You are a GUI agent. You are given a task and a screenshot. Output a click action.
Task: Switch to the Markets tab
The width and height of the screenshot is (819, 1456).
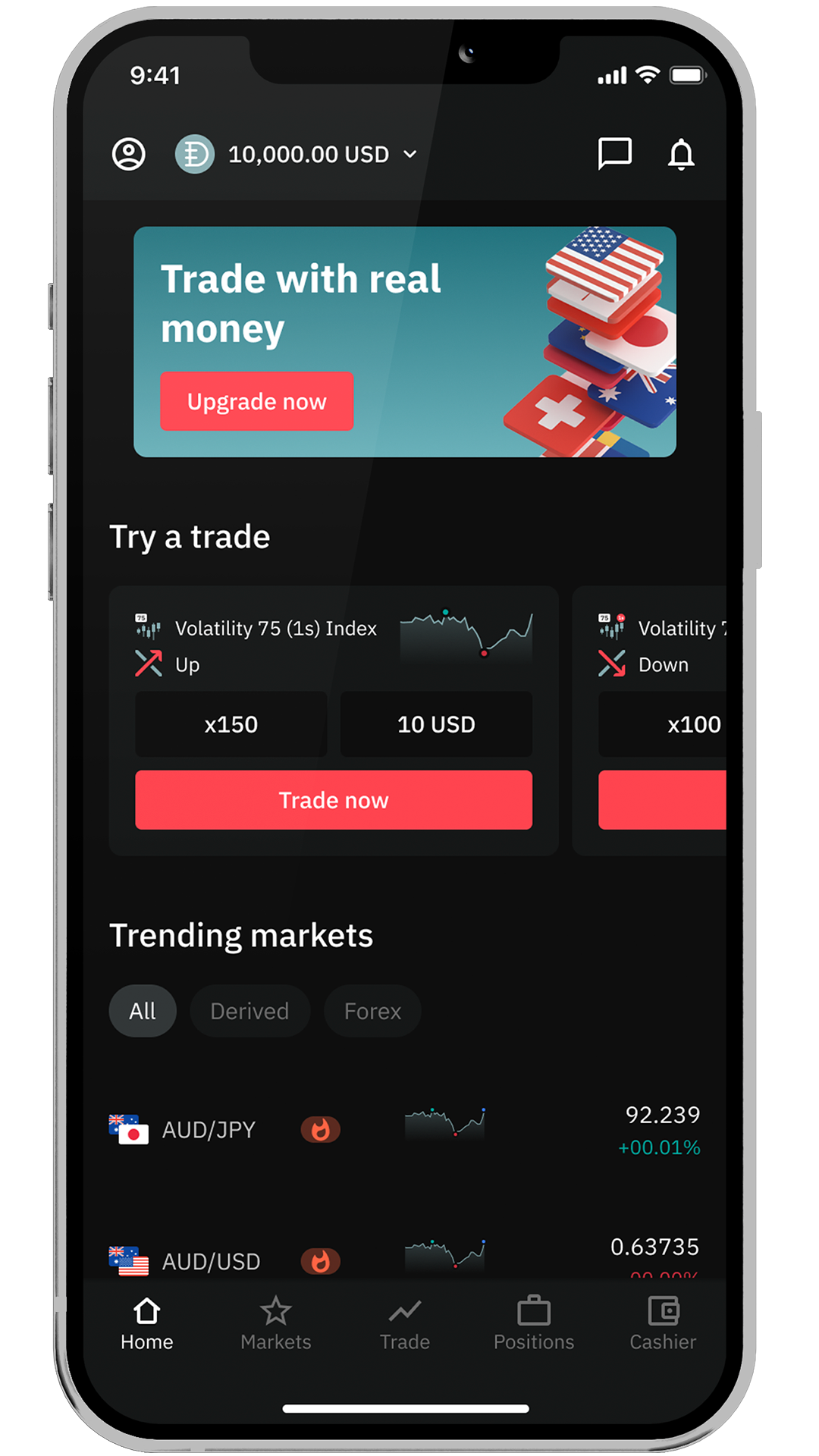pos(276,1324)
